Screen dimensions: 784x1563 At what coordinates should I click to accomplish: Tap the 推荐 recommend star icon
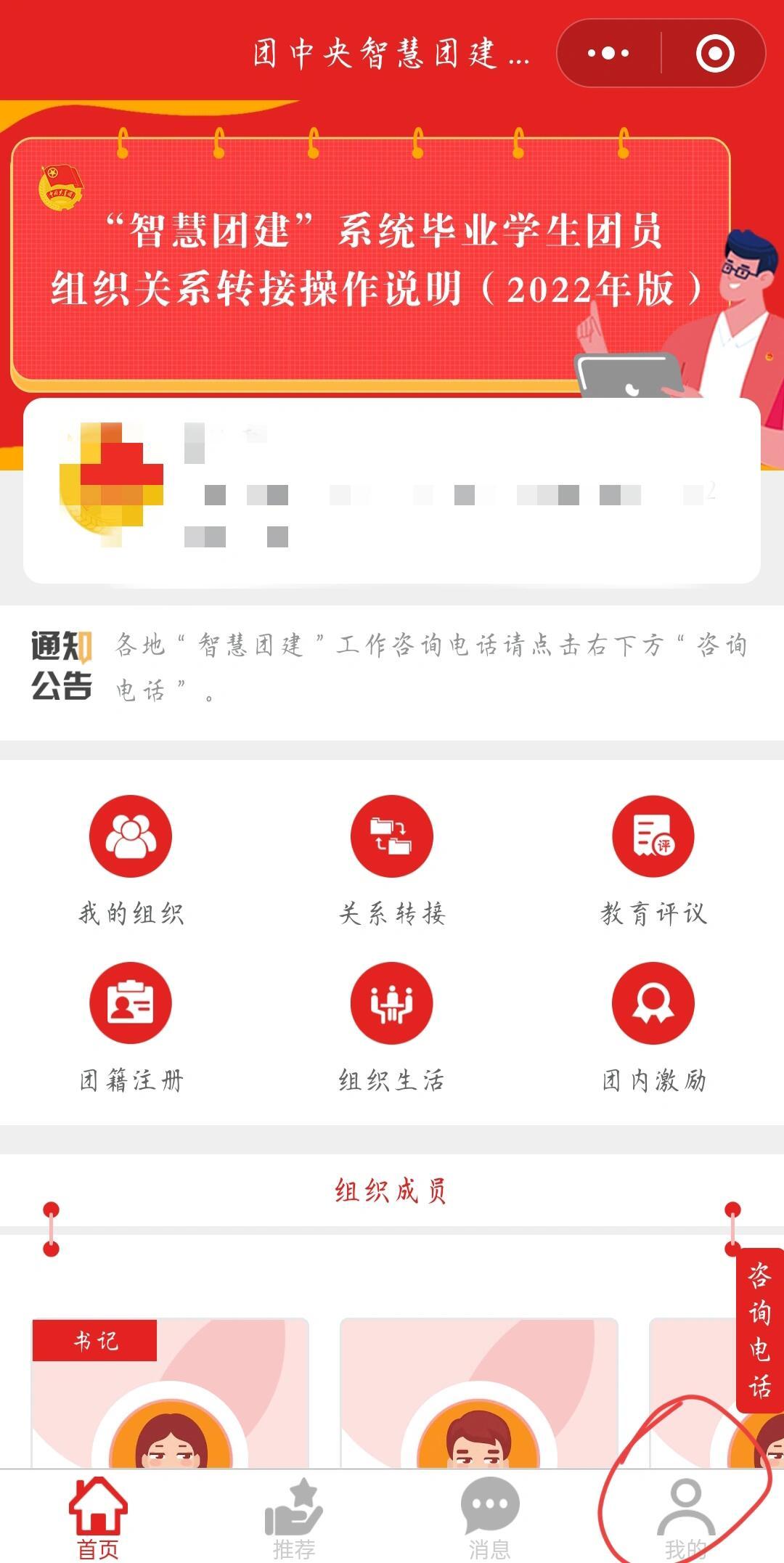294,1506
